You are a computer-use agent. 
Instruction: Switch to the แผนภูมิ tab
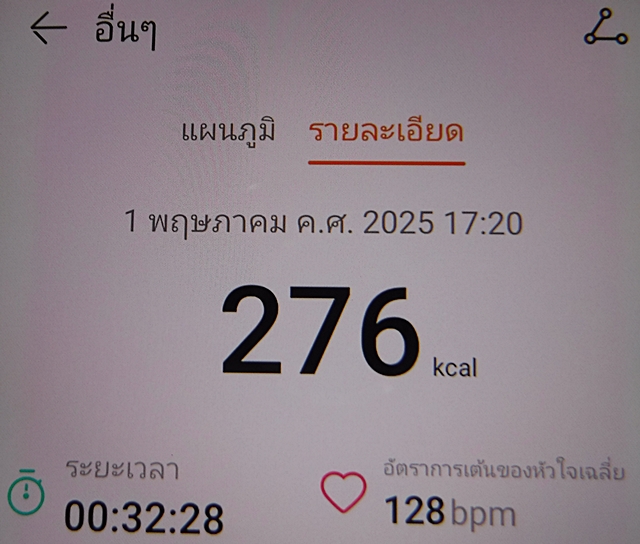(228, 132)
